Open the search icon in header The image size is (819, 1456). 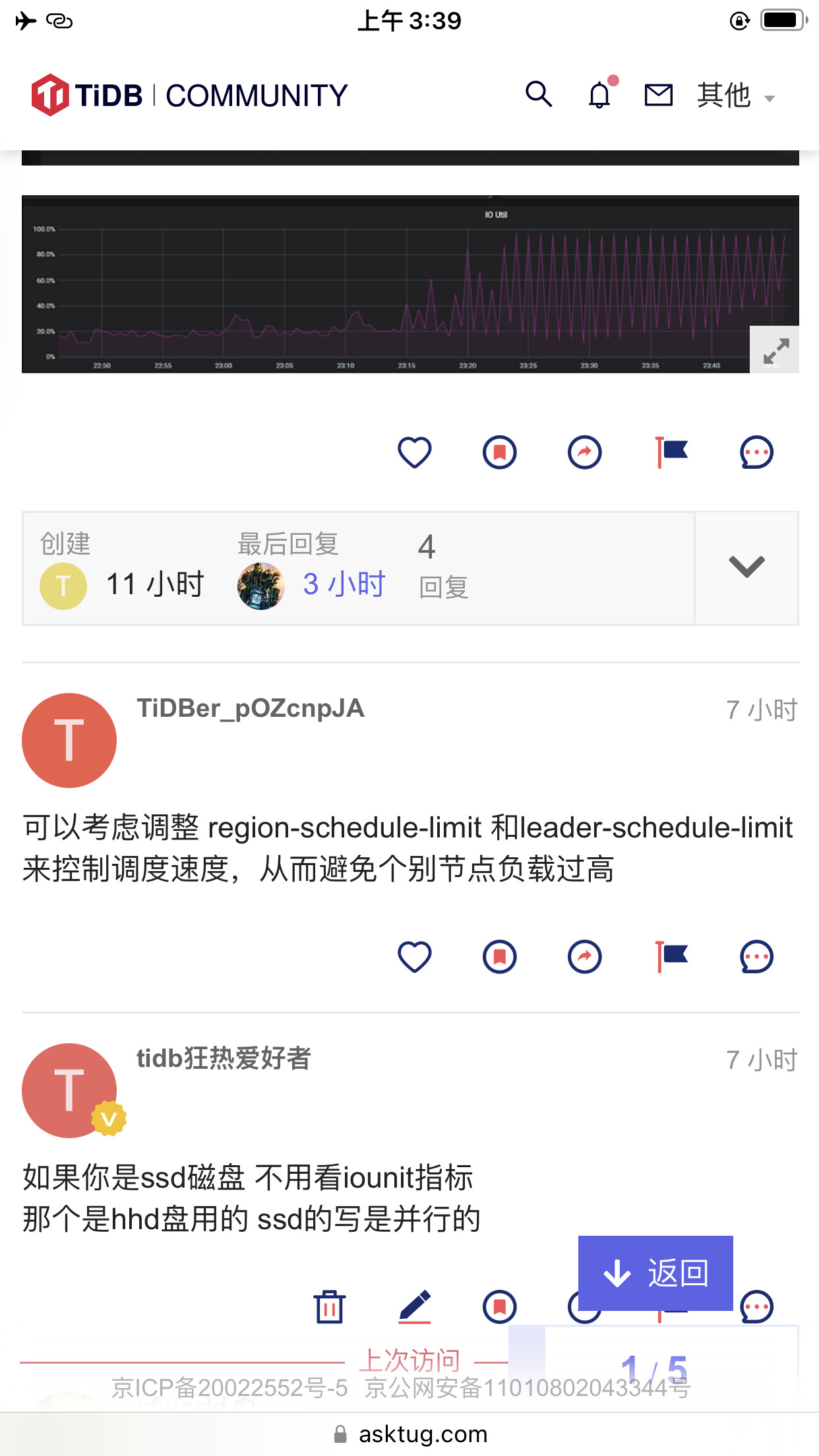pyautogui.click(x=538, y=95)
